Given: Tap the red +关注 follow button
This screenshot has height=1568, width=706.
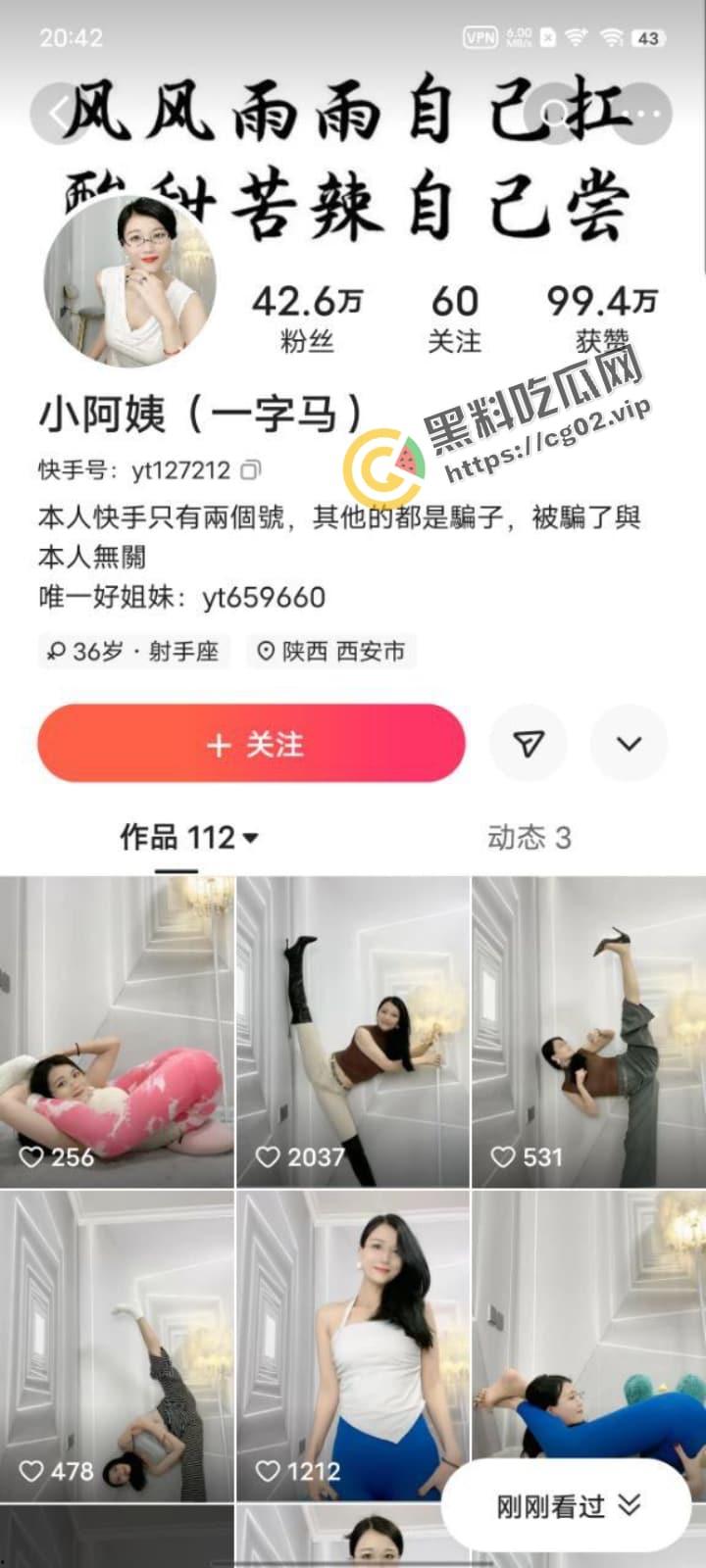Looking at the screenshot, I should [249, 745].
